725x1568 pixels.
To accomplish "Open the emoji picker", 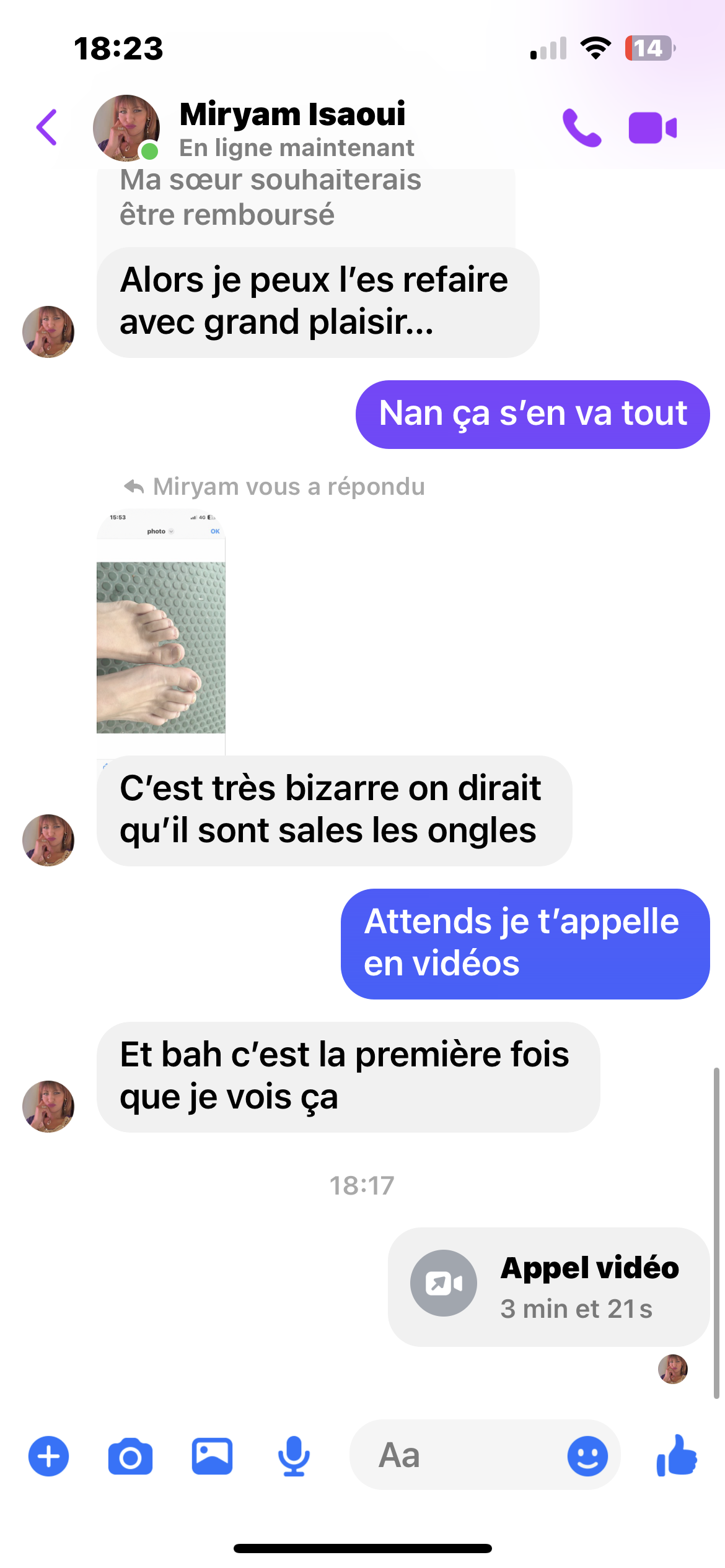I will click(587, 1456).
